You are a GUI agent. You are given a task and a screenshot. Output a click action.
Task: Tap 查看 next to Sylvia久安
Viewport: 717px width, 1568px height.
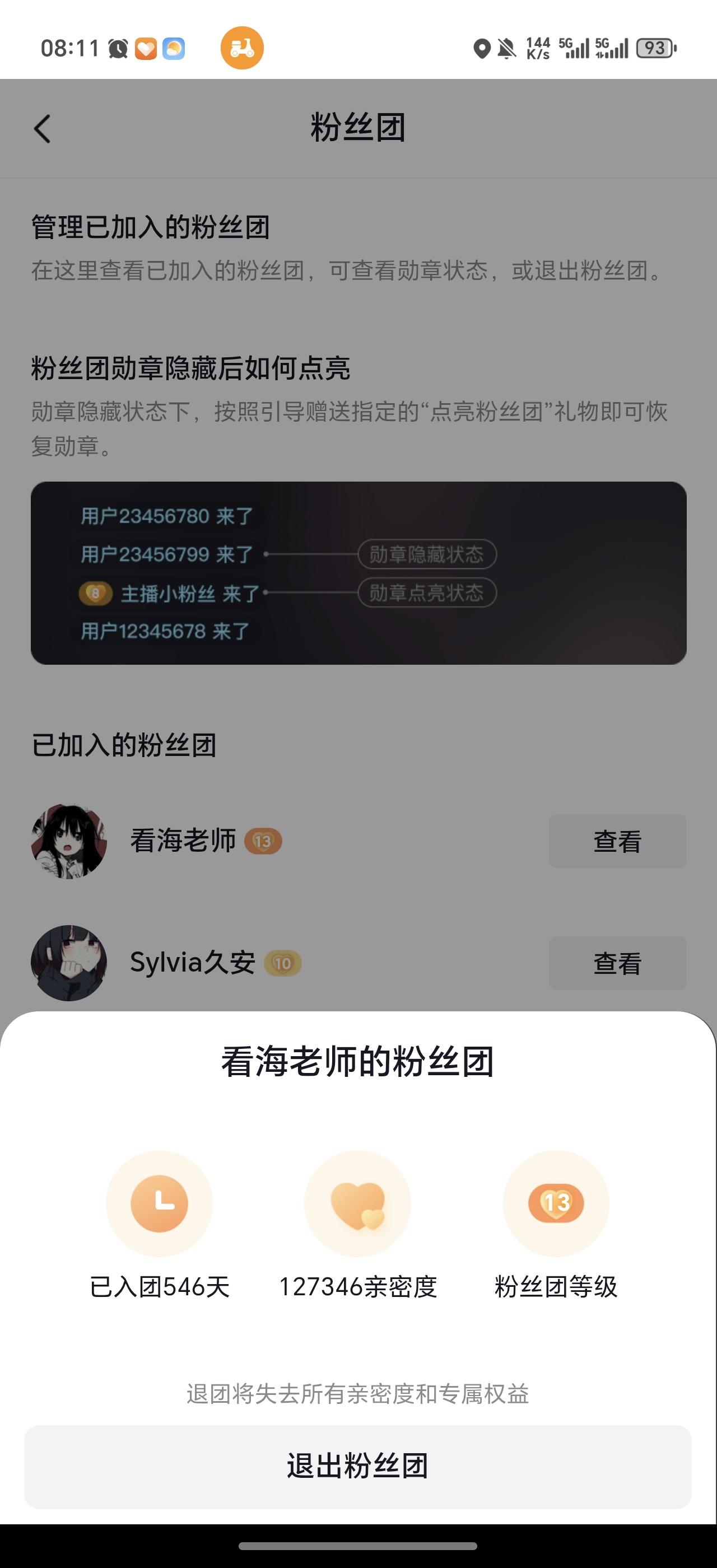pos(617,963)
